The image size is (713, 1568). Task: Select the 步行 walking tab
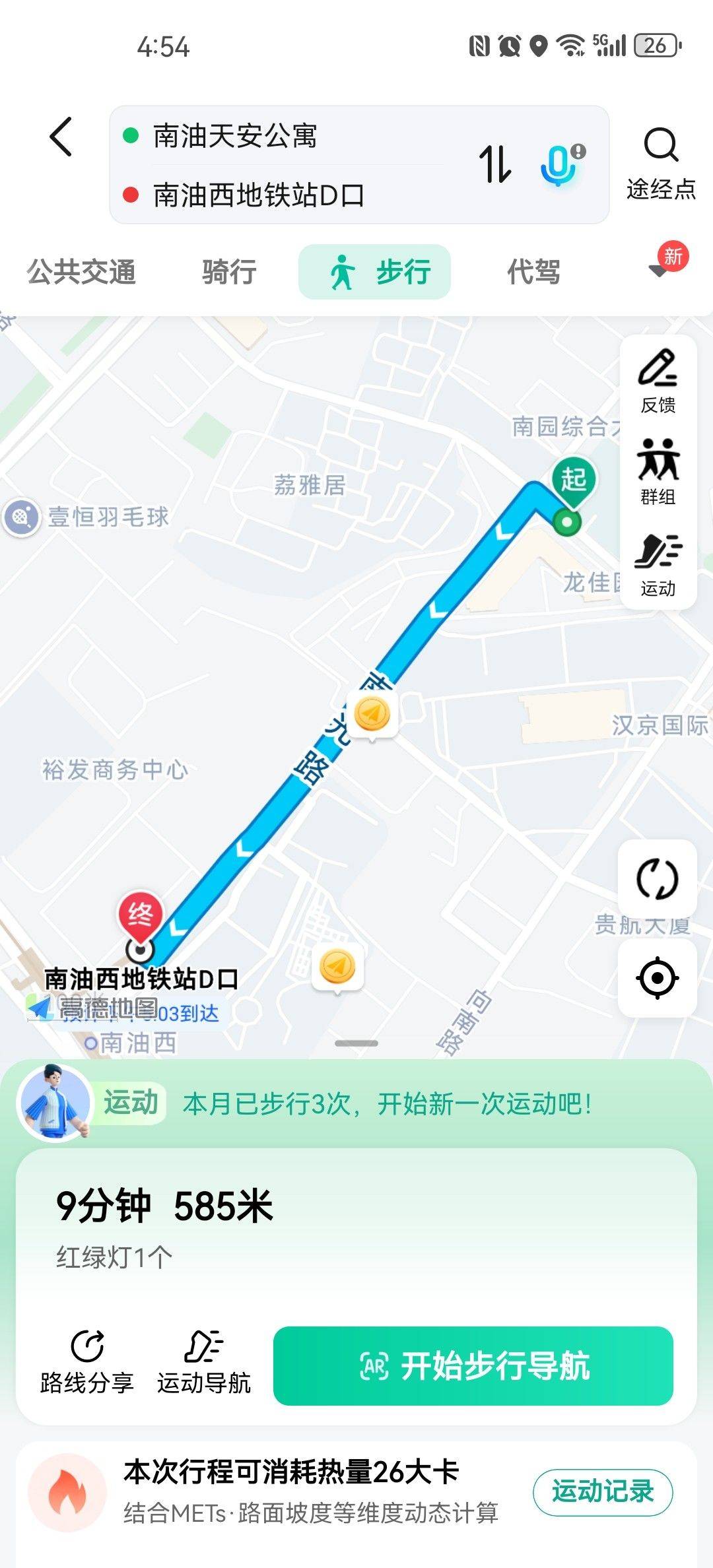375,272
